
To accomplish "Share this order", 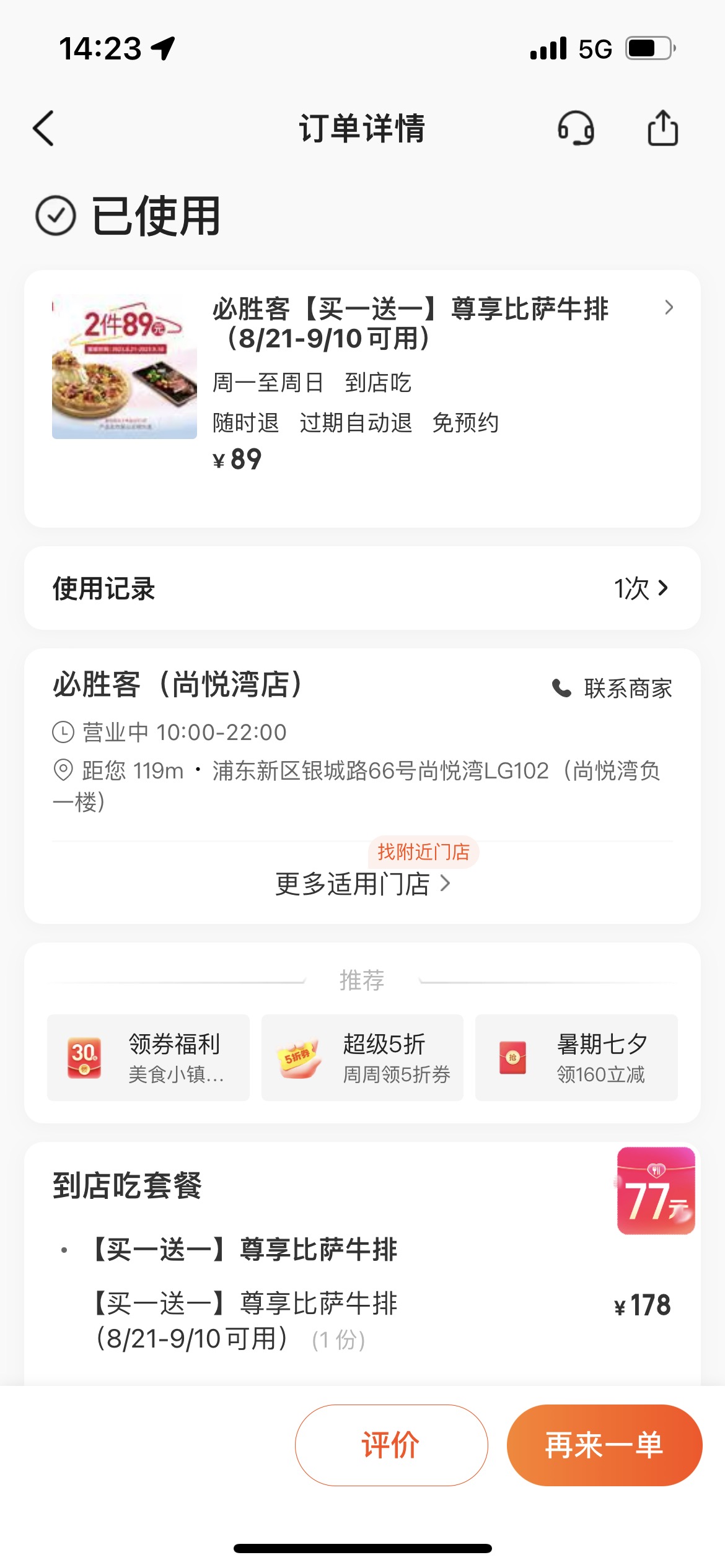I will (662, 128).
